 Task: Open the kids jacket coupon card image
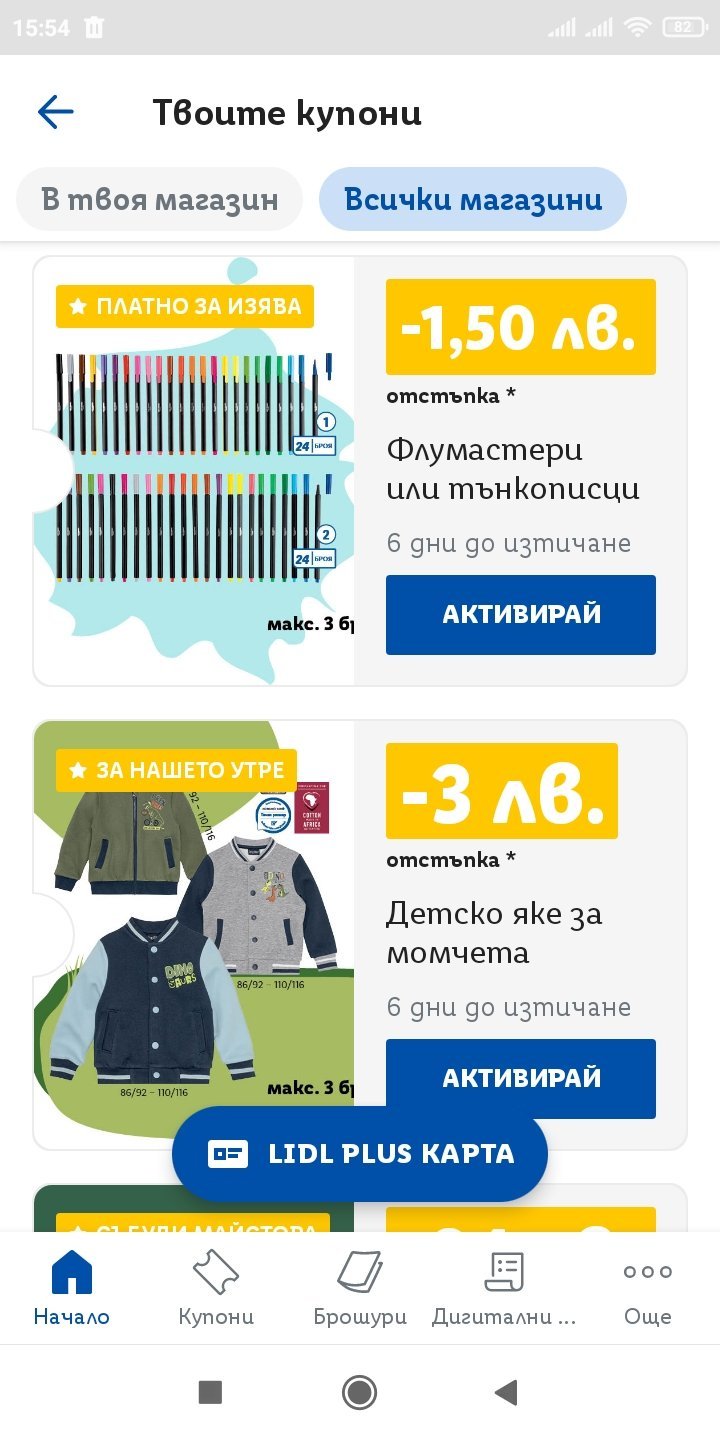pos(194,935)
